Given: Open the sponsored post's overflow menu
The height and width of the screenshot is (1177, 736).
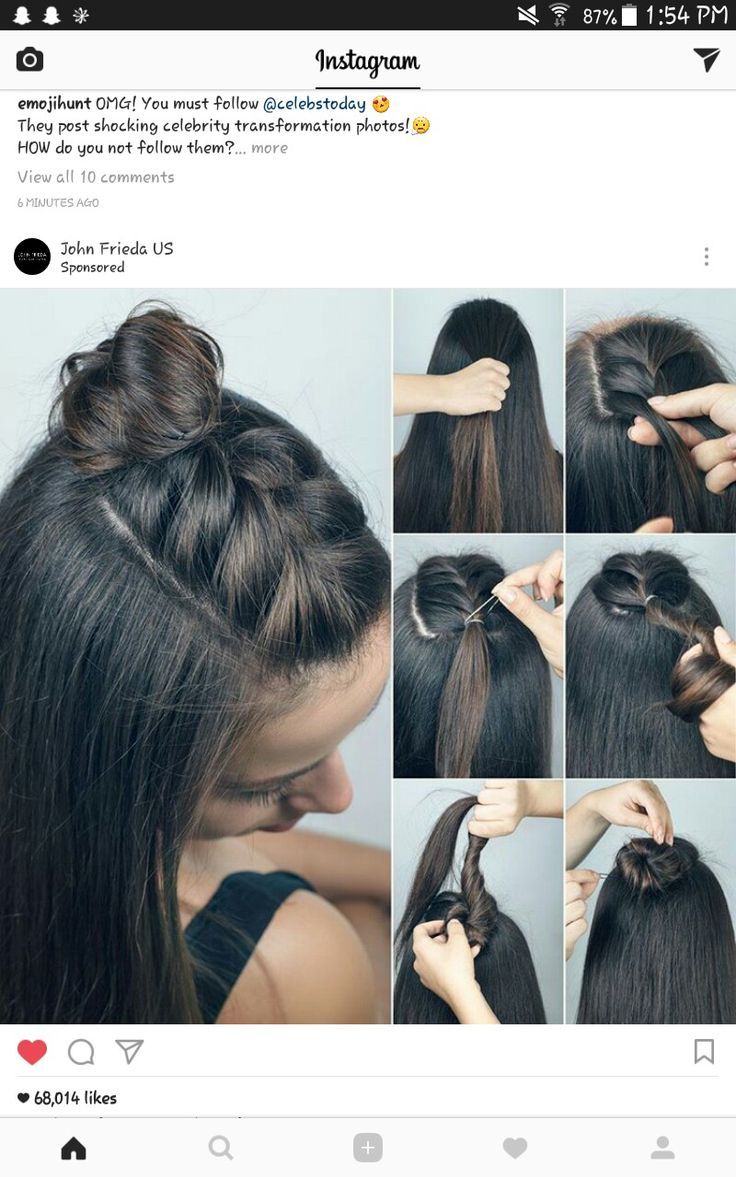Looking at the screenshot, I should click(x=706, y=257).
